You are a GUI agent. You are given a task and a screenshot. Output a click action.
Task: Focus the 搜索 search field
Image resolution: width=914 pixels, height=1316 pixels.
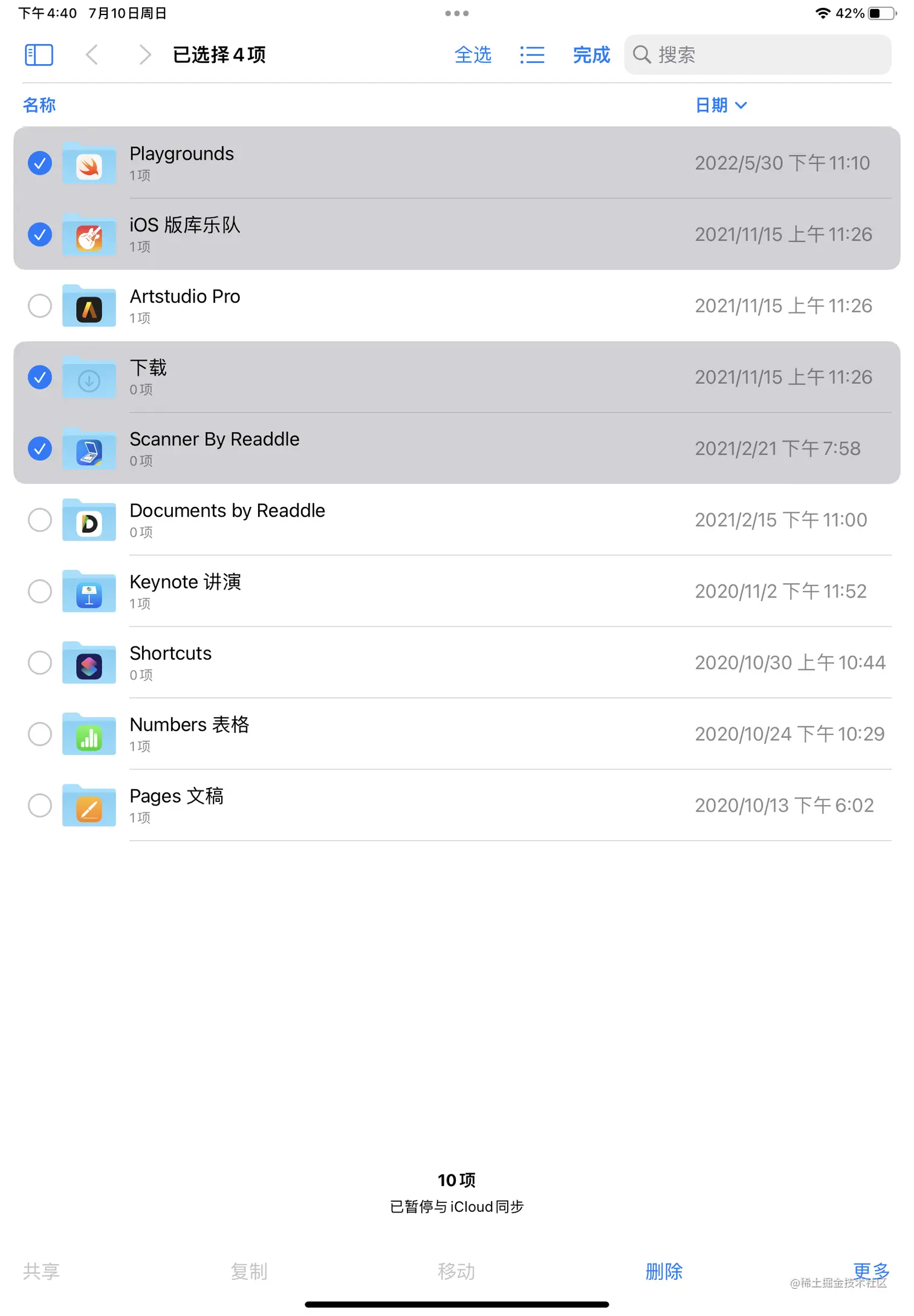pos(757,55)
